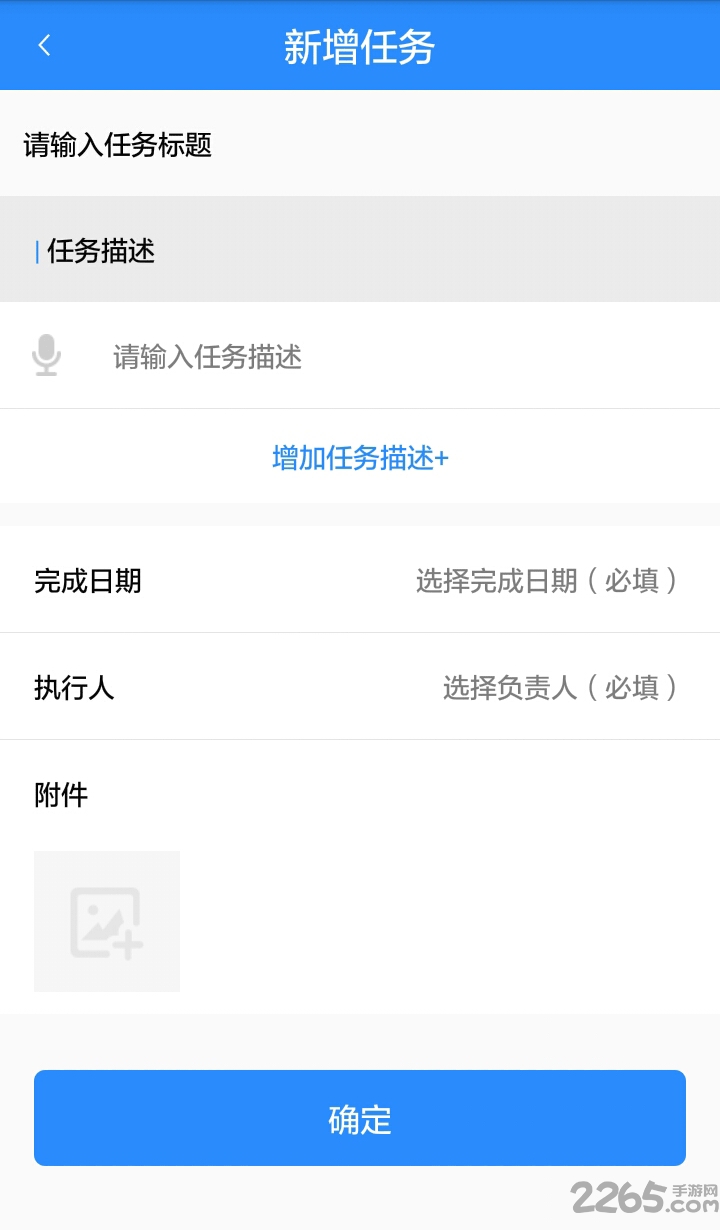Click 增加任务描述+ to add another description
Screen dimensions: 720x1230
pyautogui.click(x=359, y=457)
